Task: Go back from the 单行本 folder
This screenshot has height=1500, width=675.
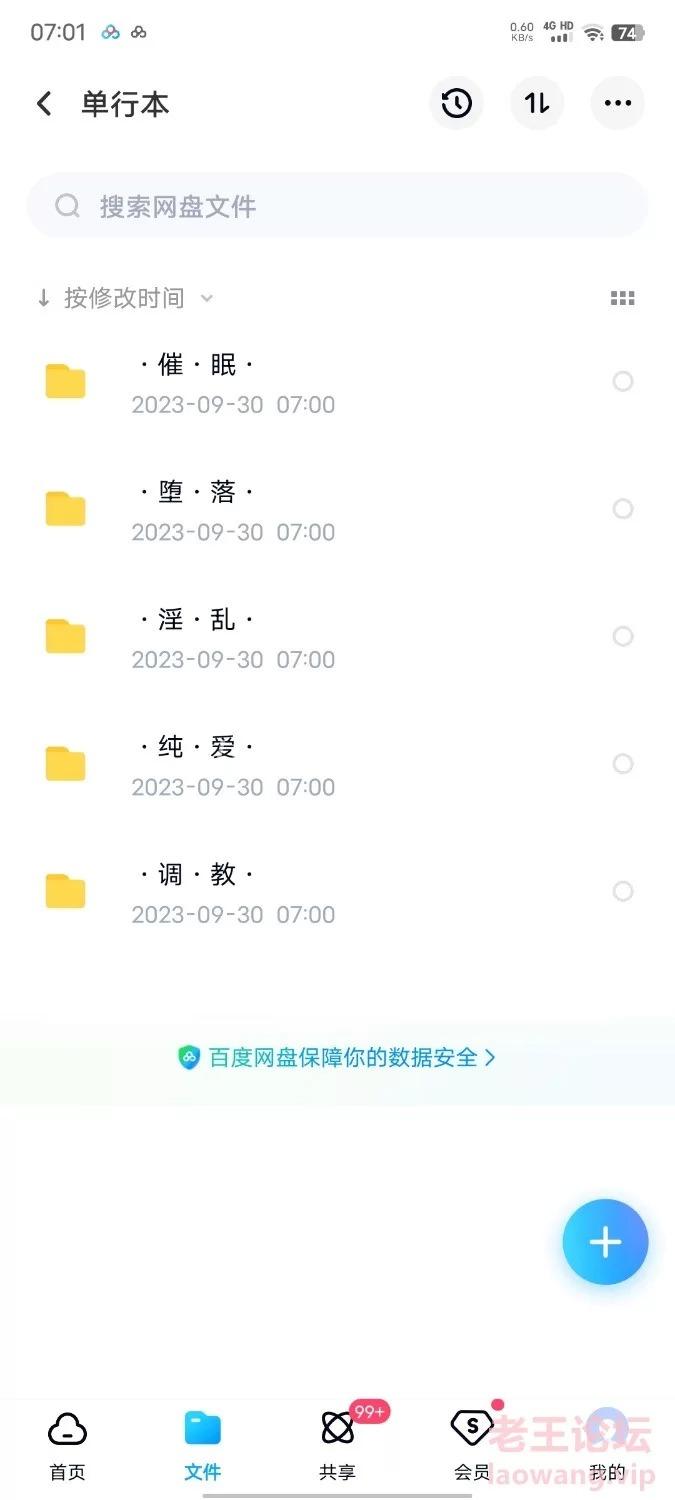Action: pos(44,104)
